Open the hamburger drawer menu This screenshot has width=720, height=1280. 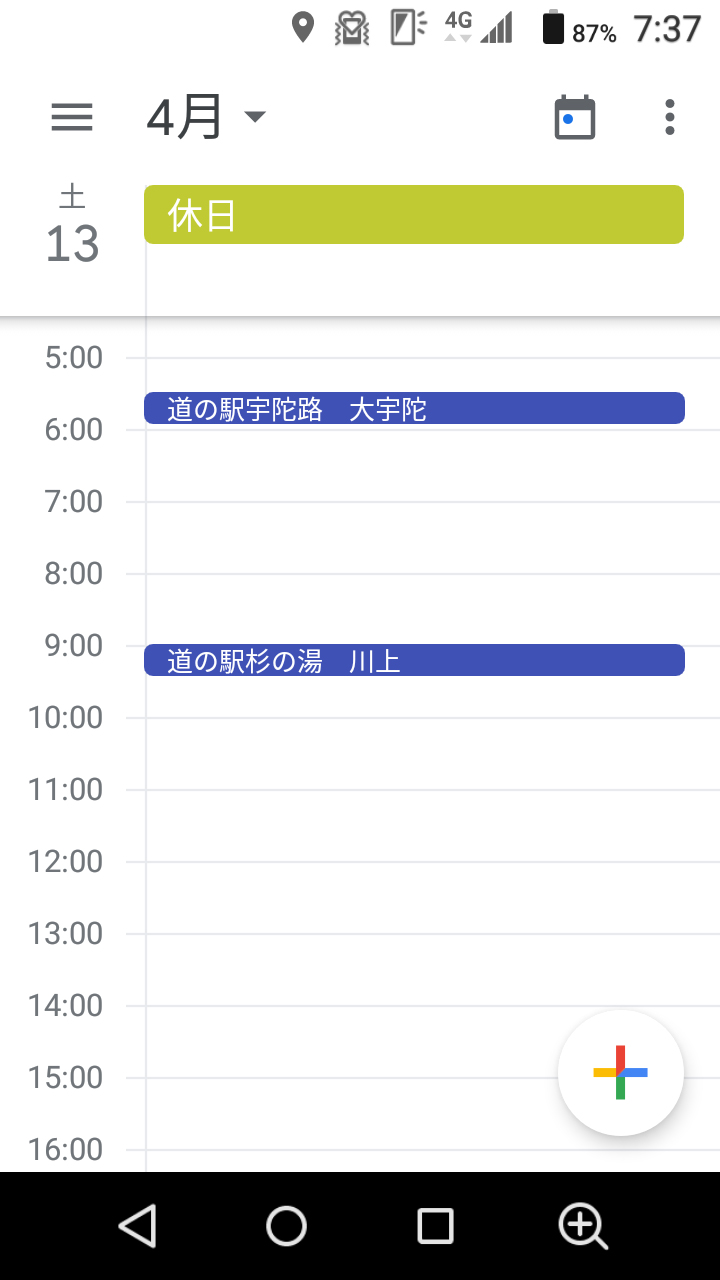pos(72,118)
